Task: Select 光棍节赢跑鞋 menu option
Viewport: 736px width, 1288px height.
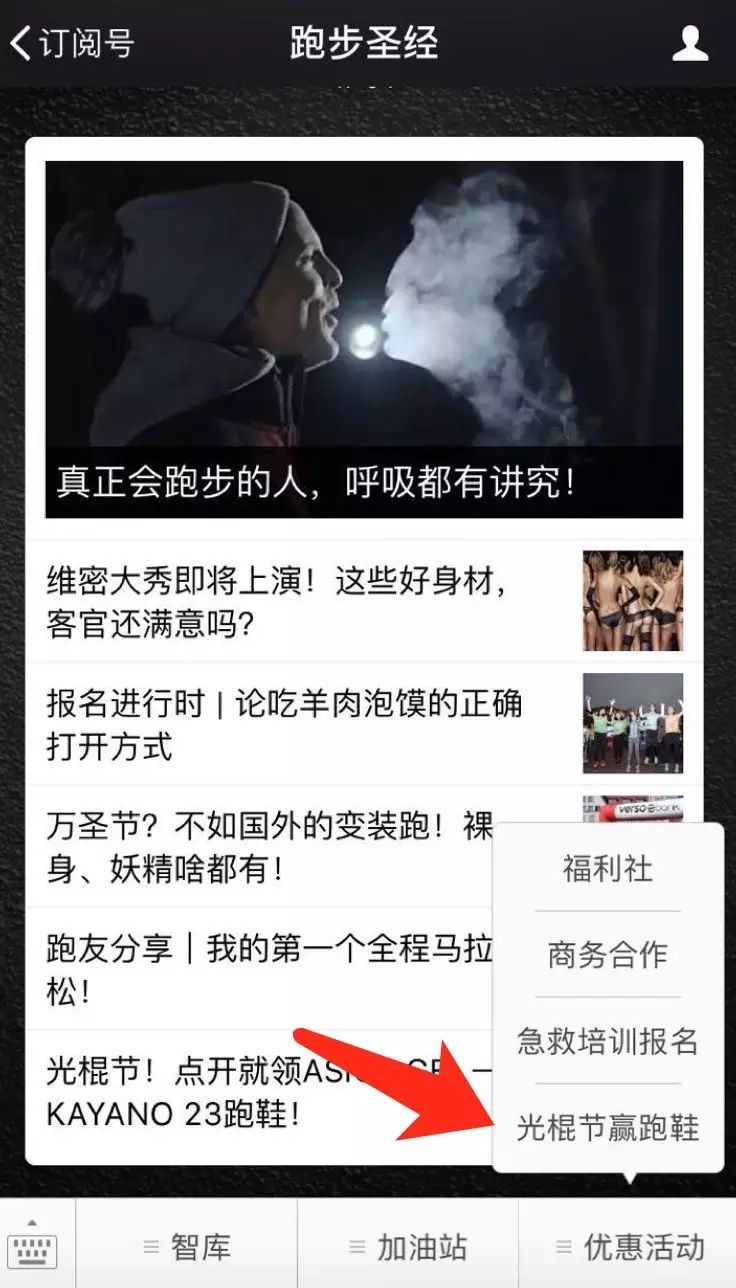Action: point(607,1128)
